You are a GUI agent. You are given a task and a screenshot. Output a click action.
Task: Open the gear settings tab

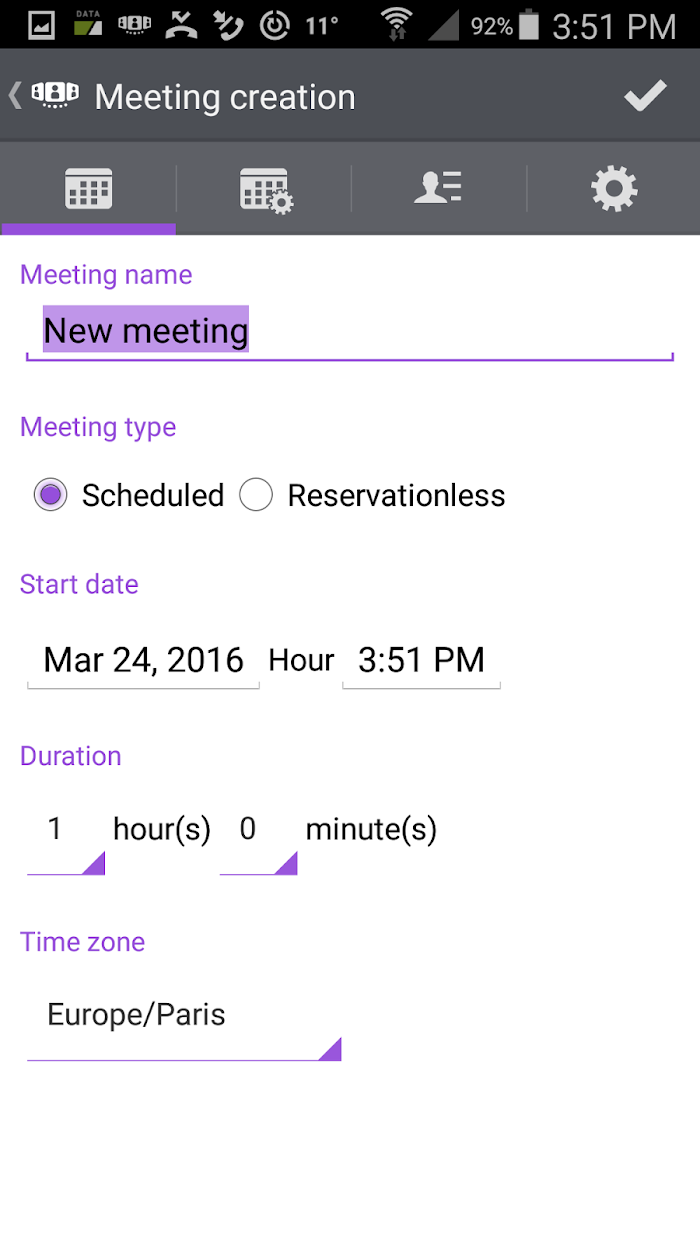pyautogui.click(x=613, y=188)
